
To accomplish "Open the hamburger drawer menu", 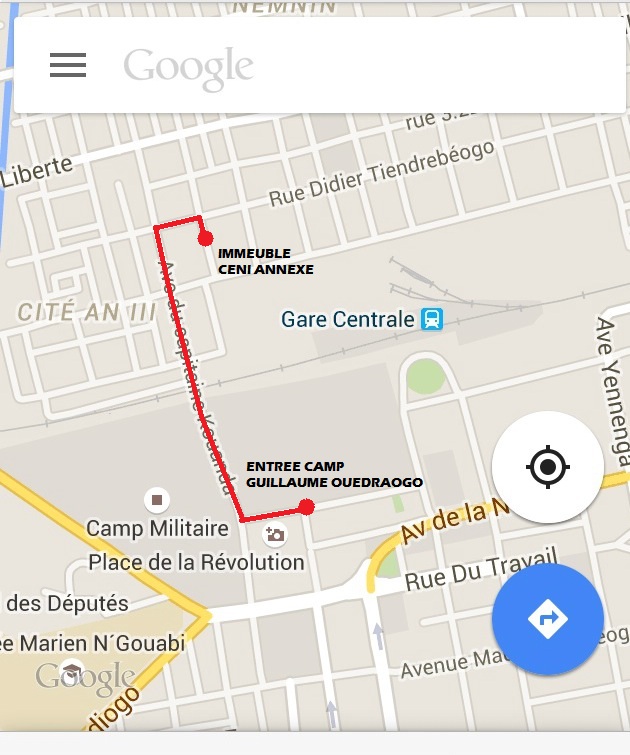I will [68, 66].
